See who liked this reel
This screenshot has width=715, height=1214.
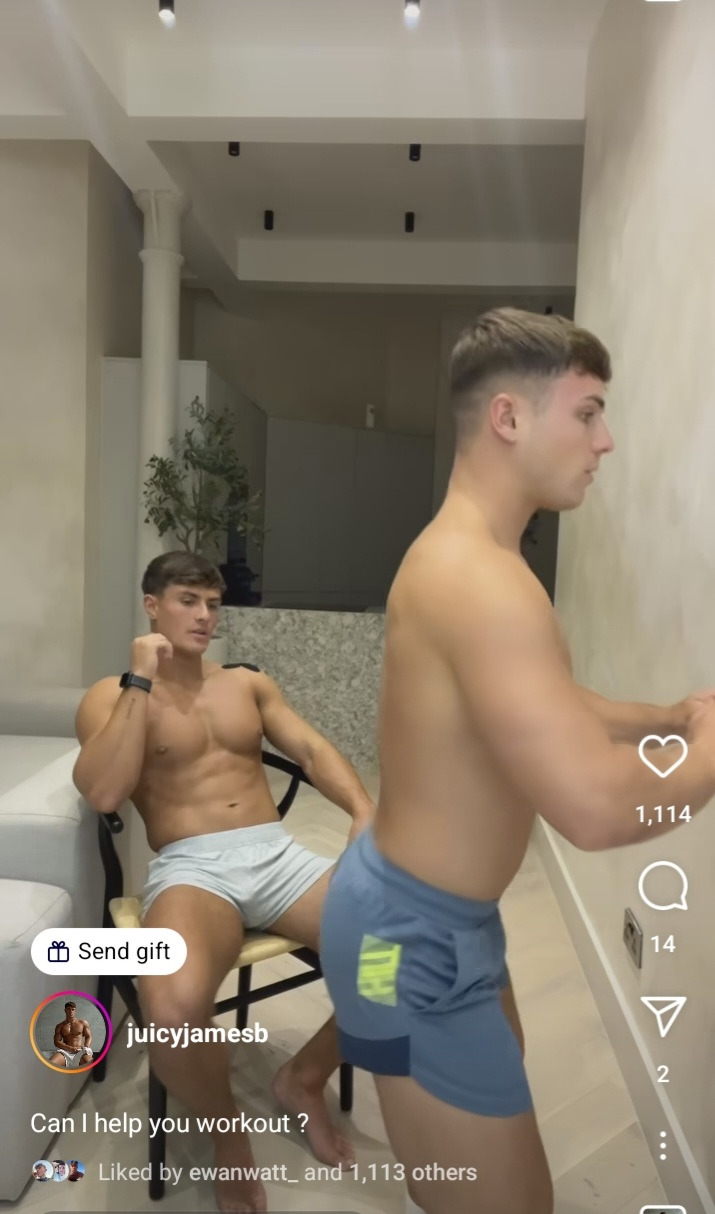[x=287, y=1172]
